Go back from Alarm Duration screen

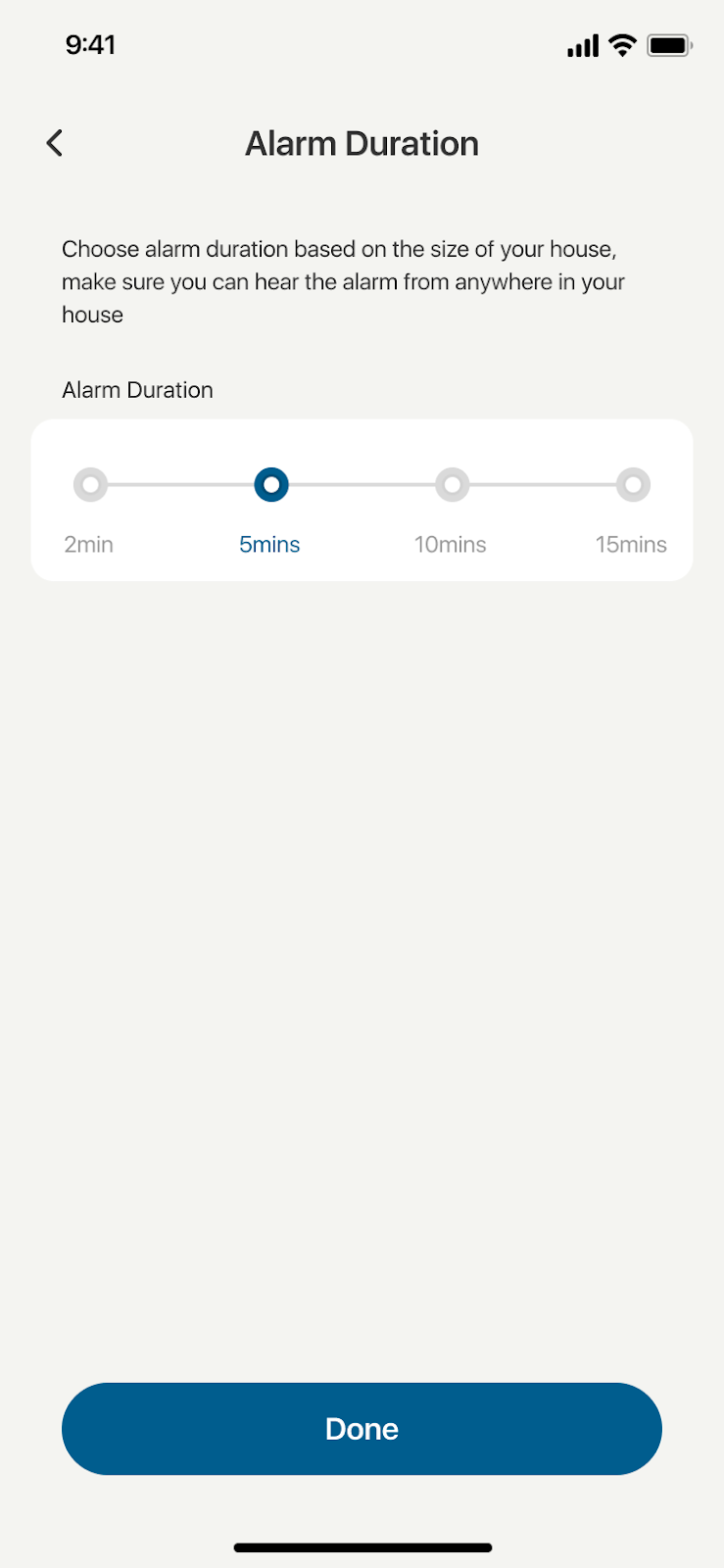click(55, 143)
